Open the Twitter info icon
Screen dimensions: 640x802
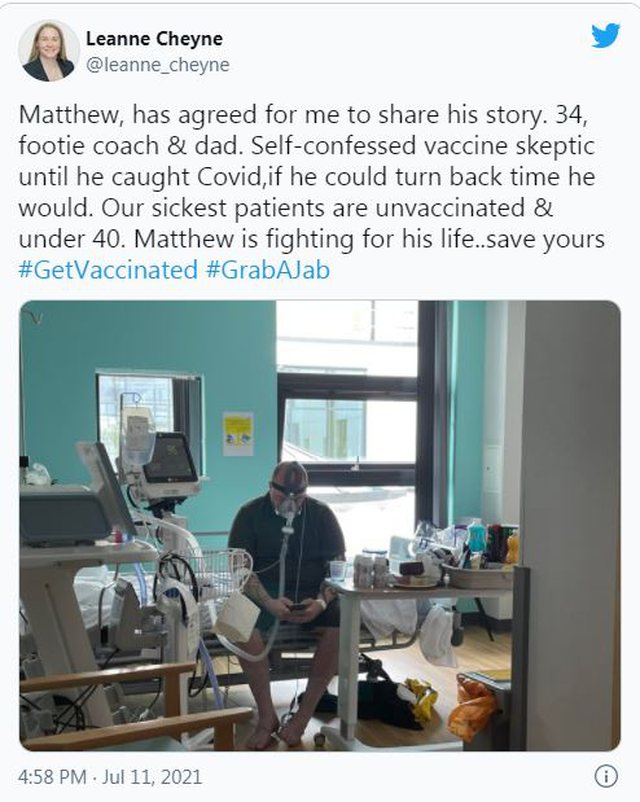pyautogui.click(x=605, y=776)
